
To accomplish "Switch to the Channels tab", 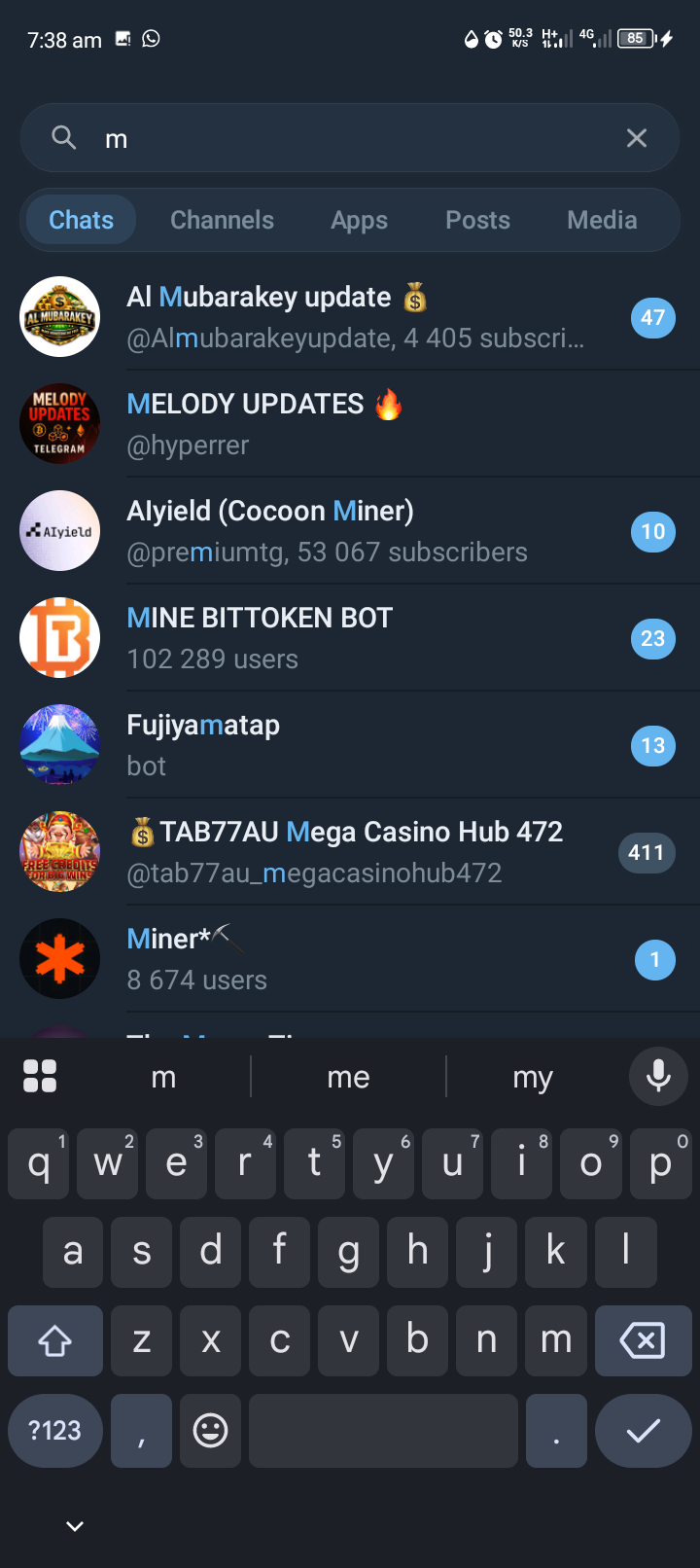I will [222, 220].
